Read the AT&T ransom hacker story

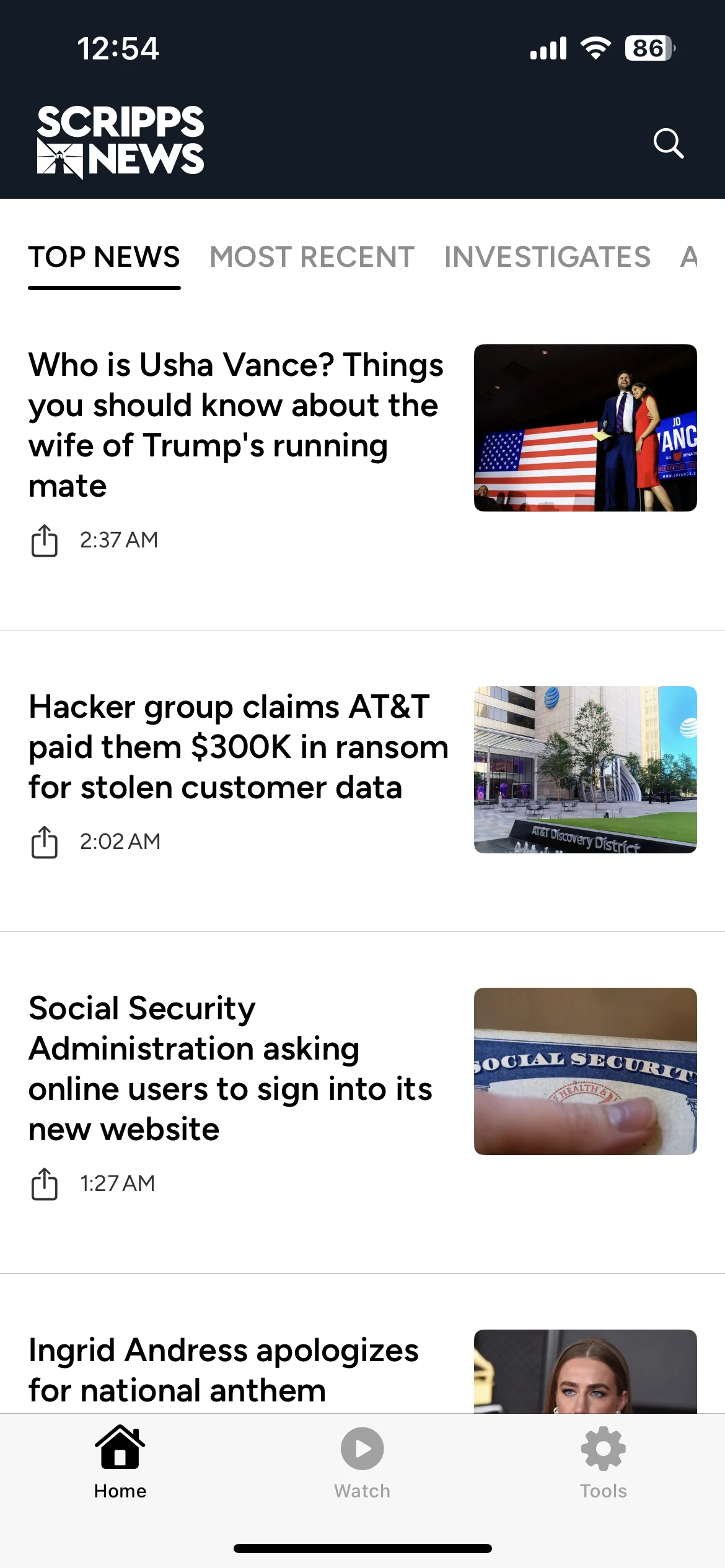239,747
